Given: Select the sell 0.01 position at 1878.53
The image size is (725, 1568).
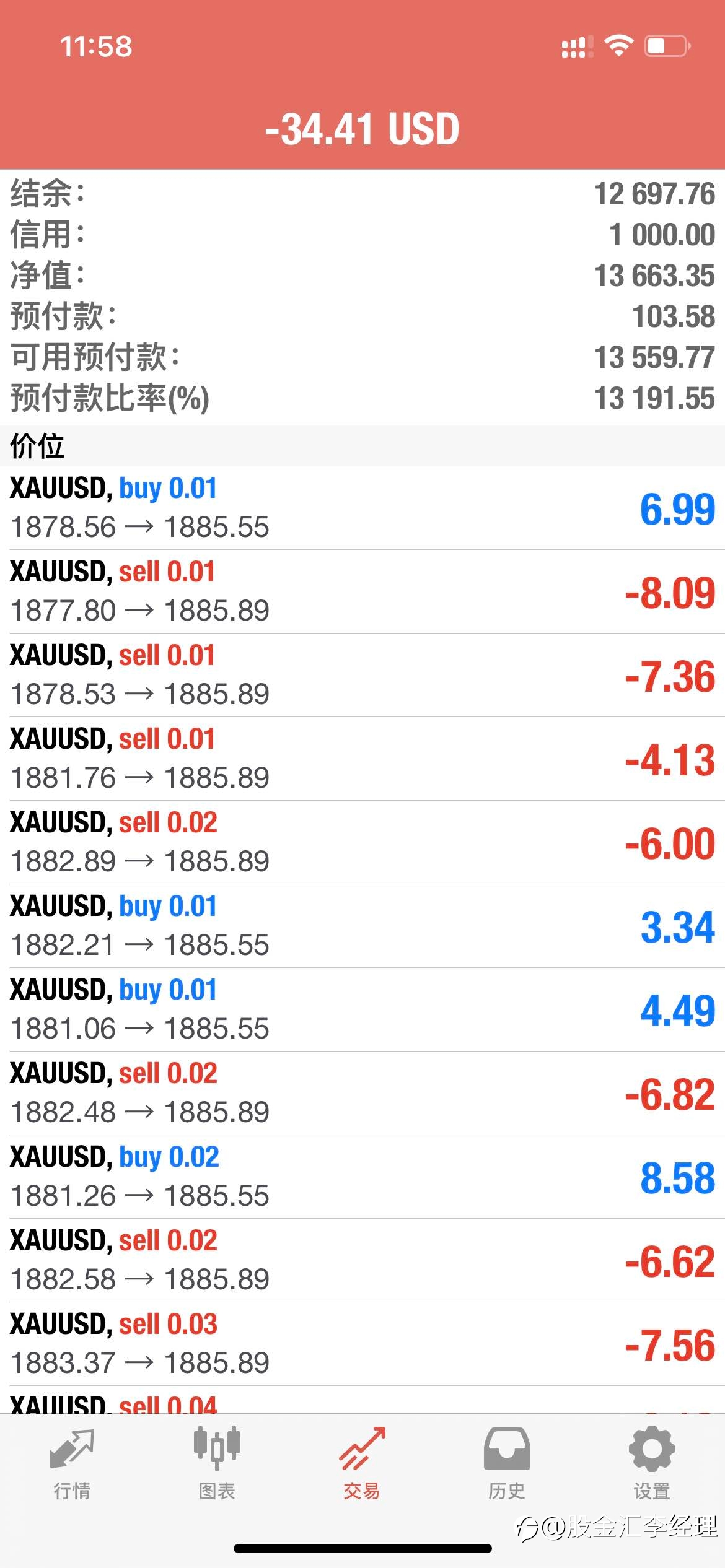Looking at the screenshot, I should click(362, 675).
